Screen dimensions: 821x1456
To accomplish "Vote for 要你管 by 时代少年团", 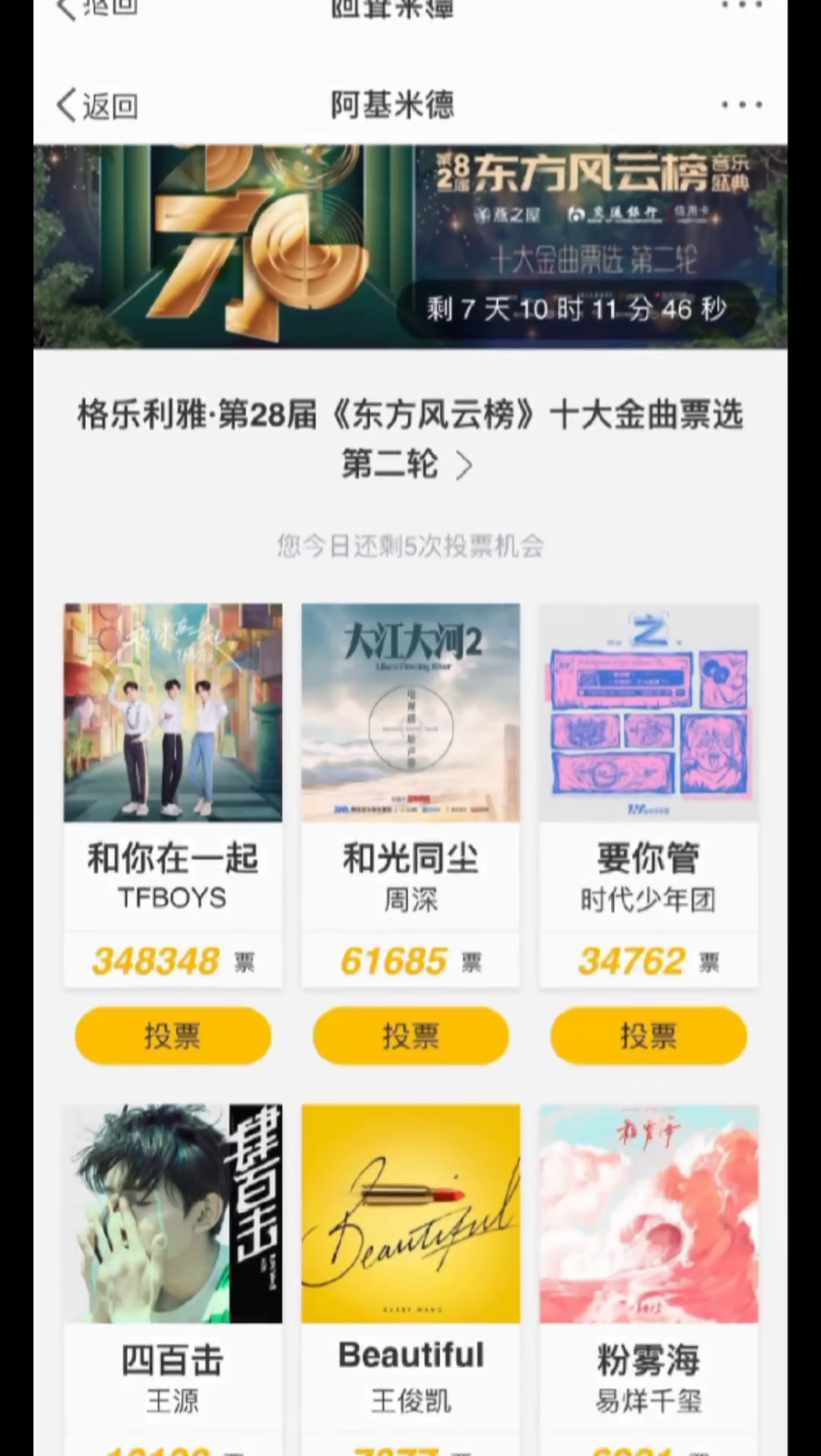I will point(648,1035).
